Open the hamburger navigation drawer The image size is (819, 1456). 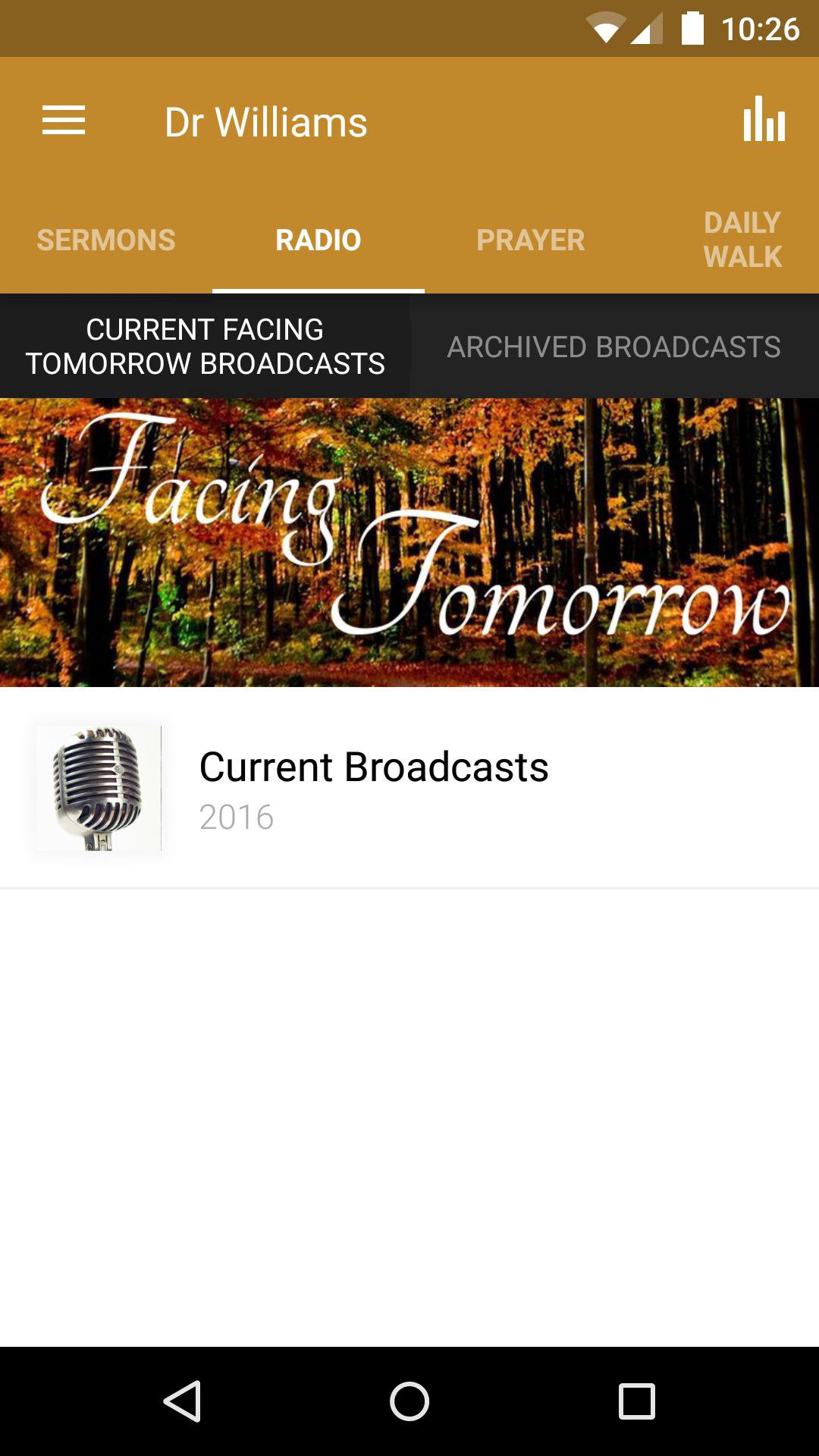(x=64, y=121)
